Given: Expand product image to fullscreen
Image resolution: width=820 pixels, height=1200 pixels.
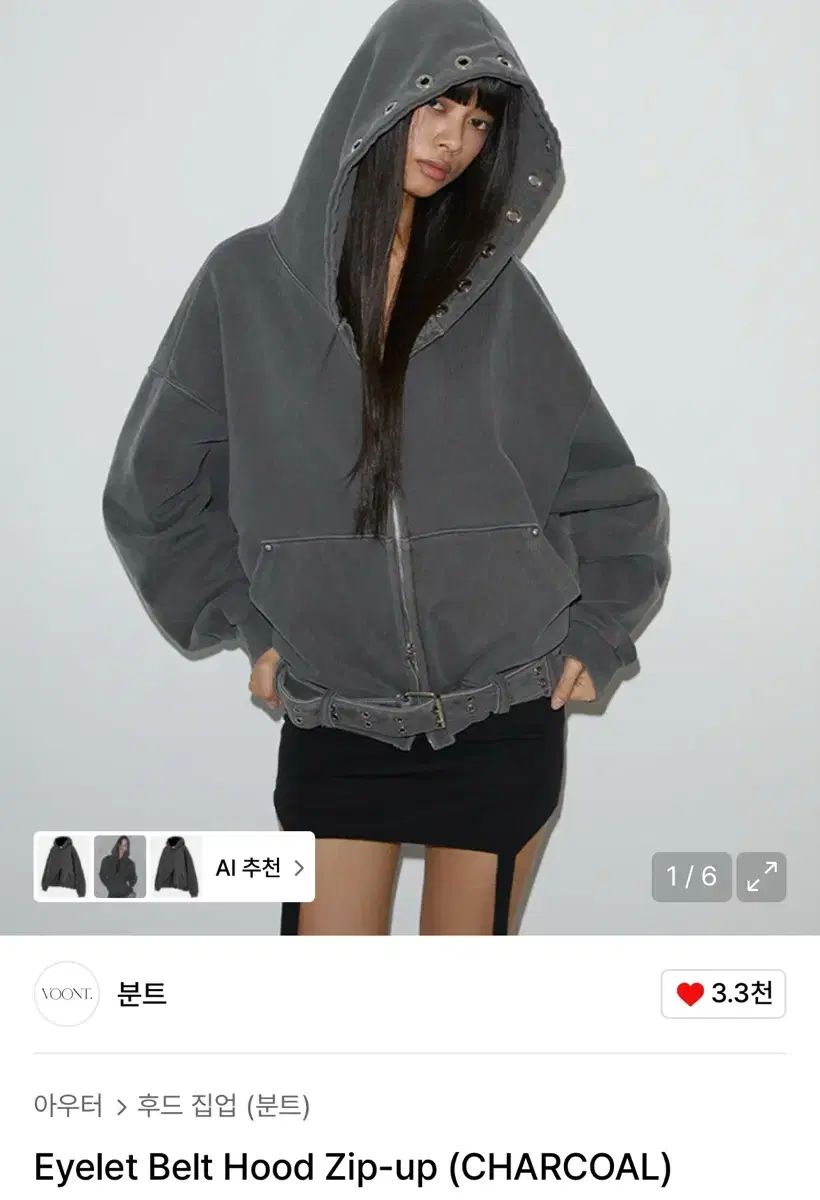Looking at the screenshot, I should point(762,877).
